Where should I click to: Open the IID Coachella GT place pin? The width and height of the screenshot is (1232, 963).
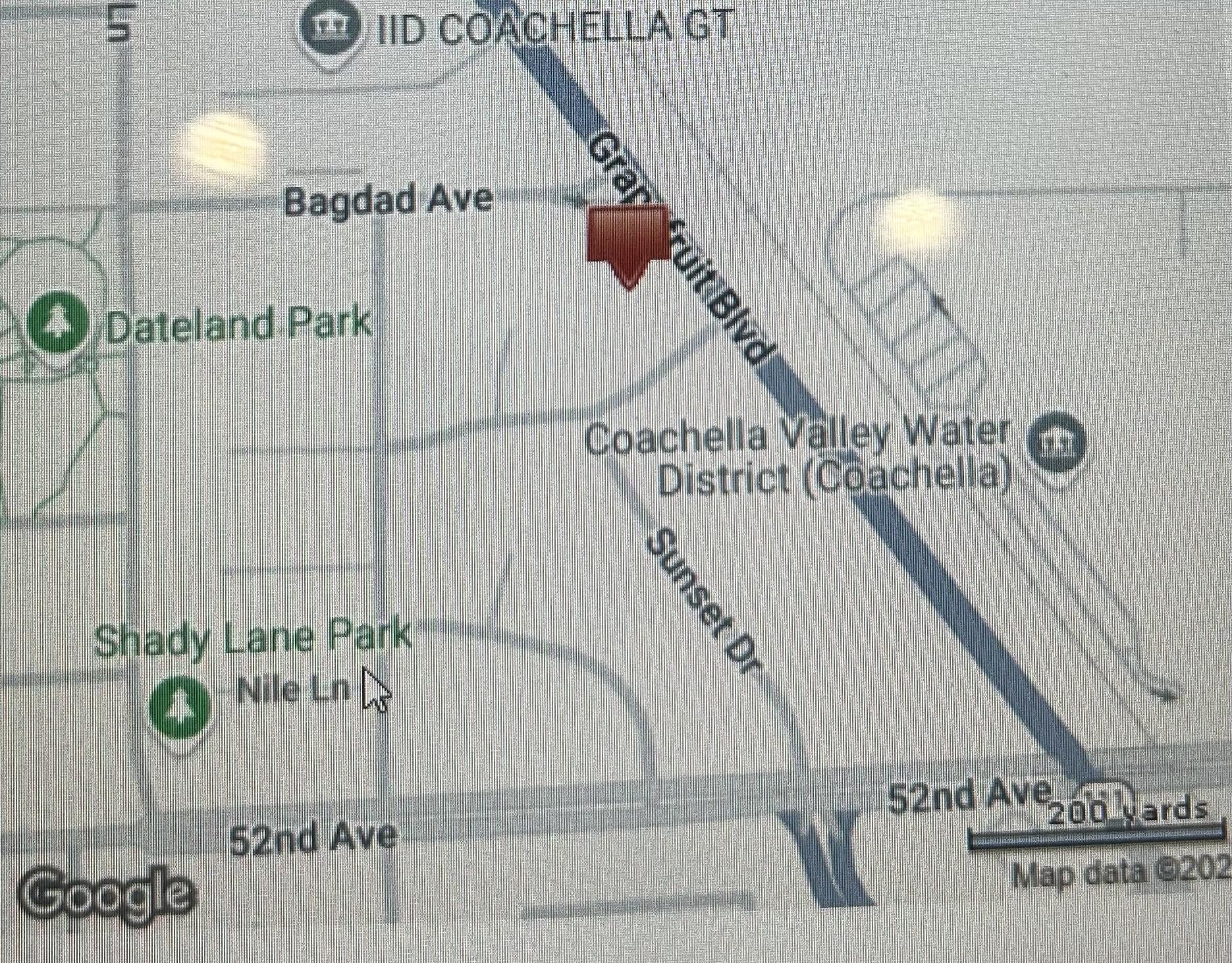click(x=329, y=28)
